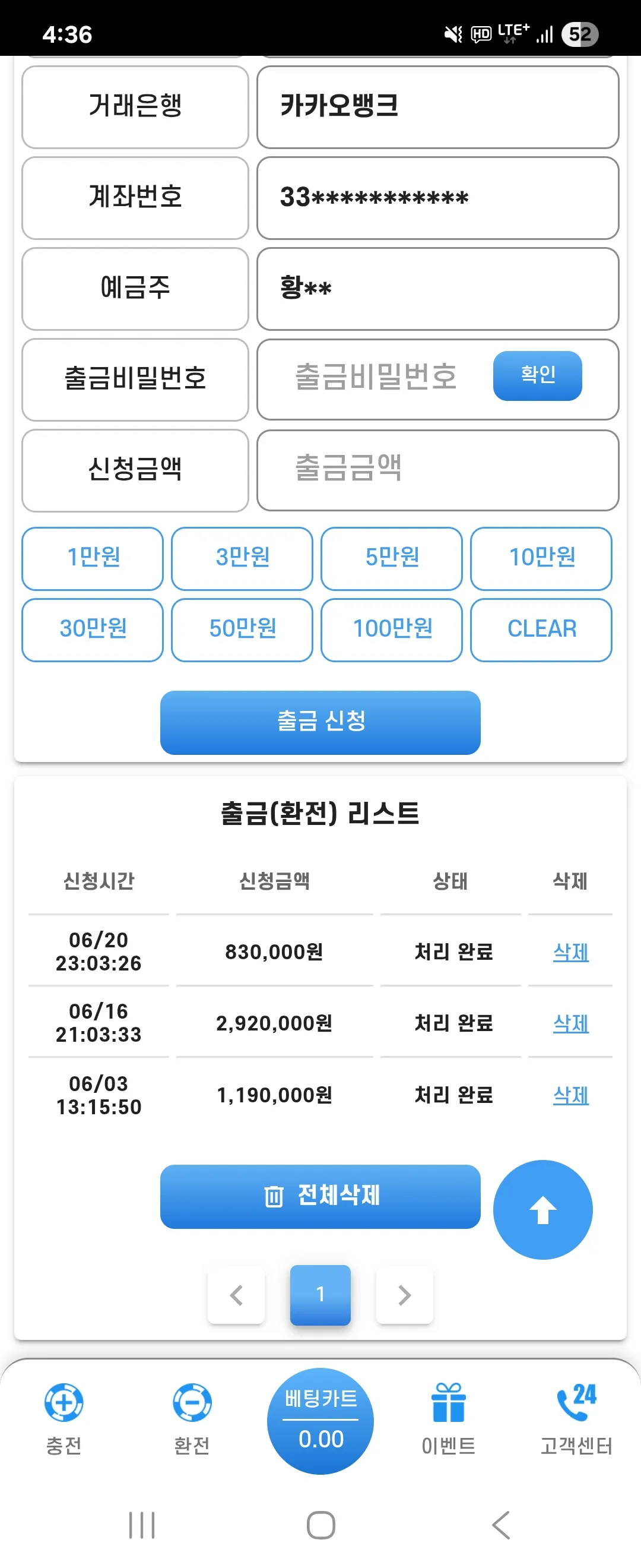Screen dimensions: 641x1568
Task: Tap 전체삭제 to delete all records
Action: (320, 1196)
